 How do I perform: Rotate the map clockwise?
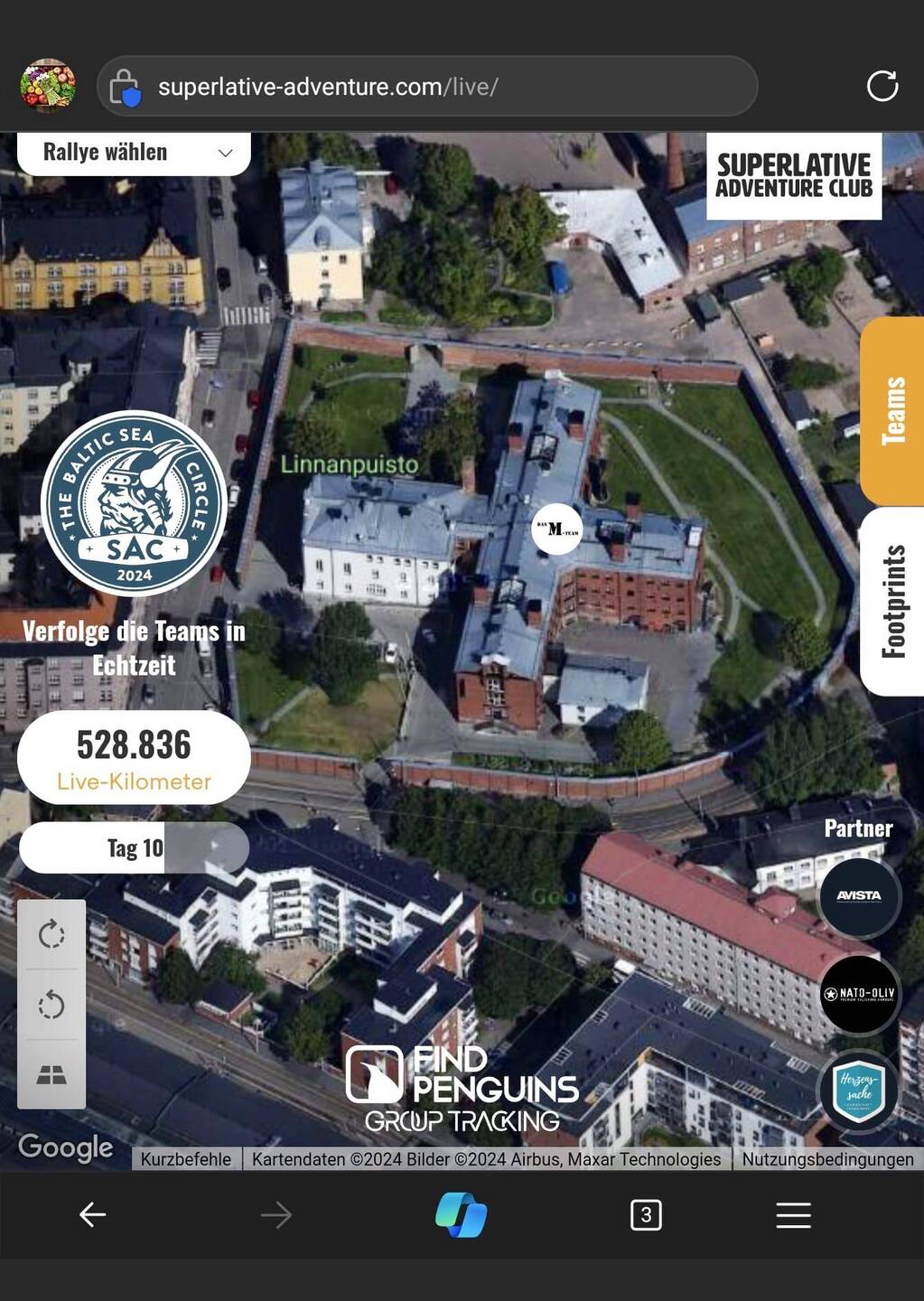pos(51,934)
